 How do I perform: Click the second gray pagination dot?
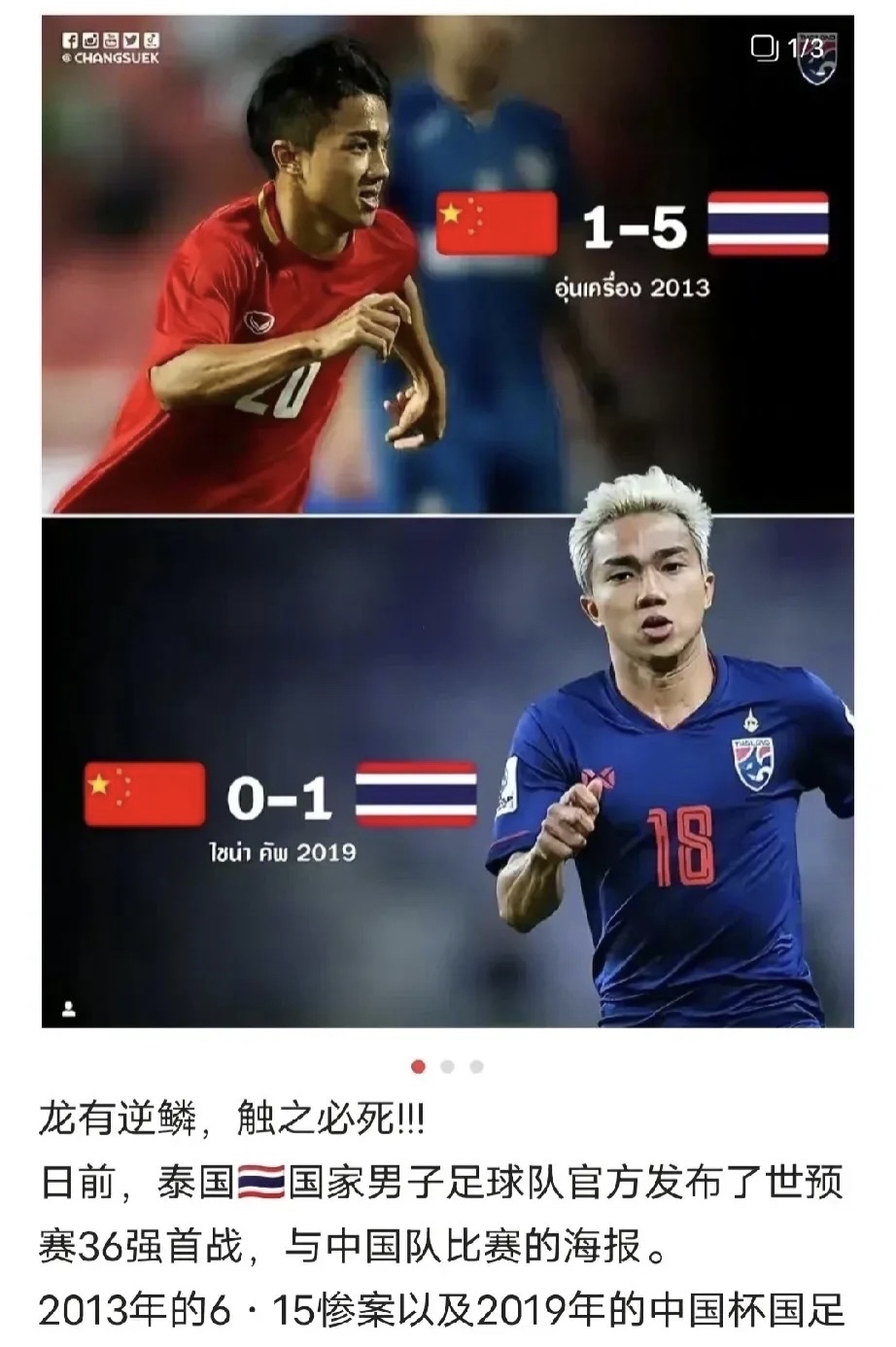coord(447,1066)
